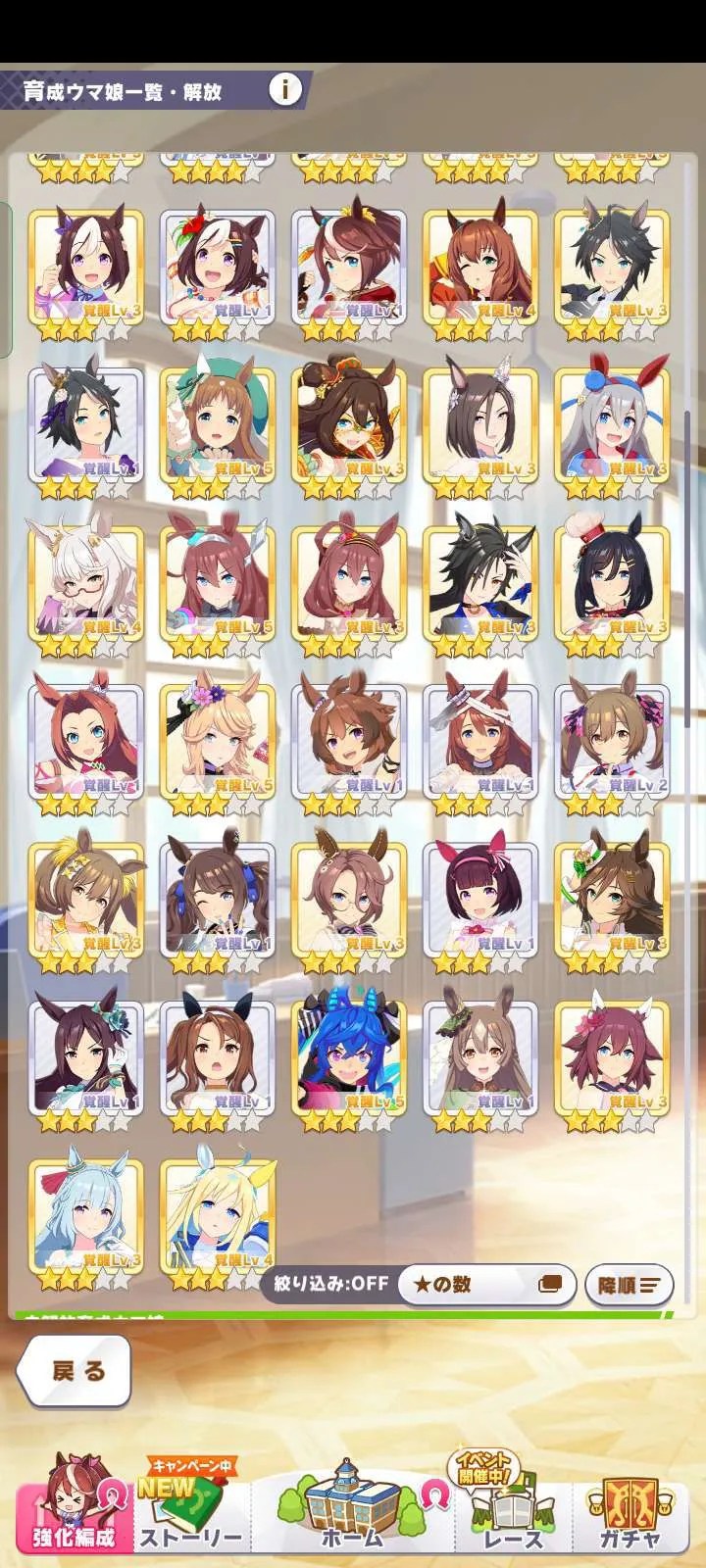Toggle the 降順 sort order

(x=629, y=1284)
